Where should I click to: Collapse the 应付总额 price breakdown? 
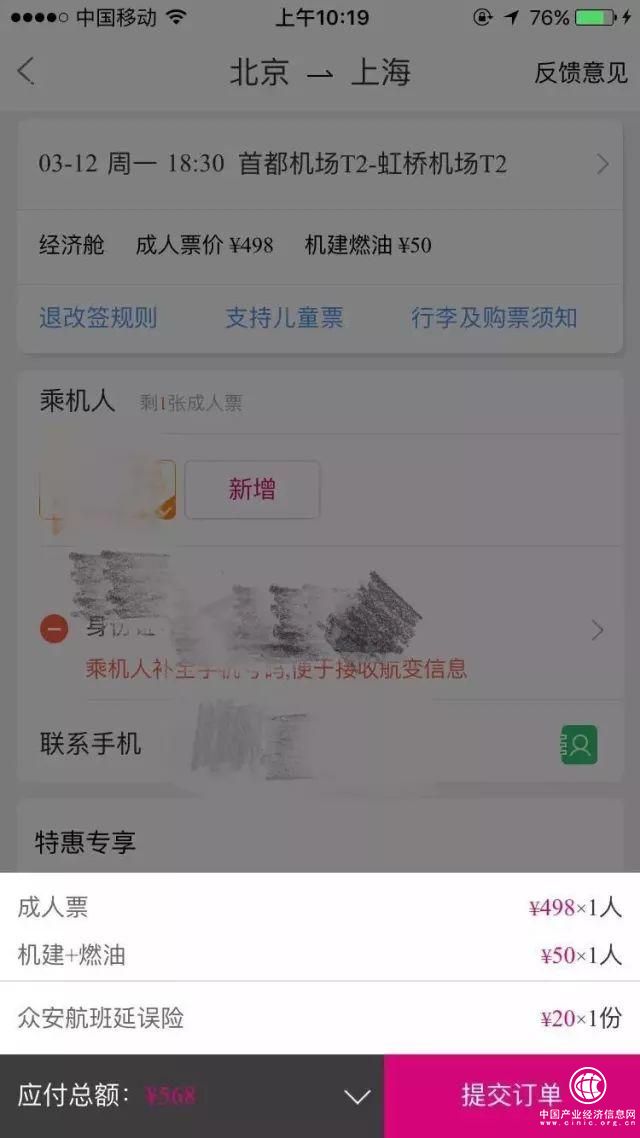pos(357,1096)
